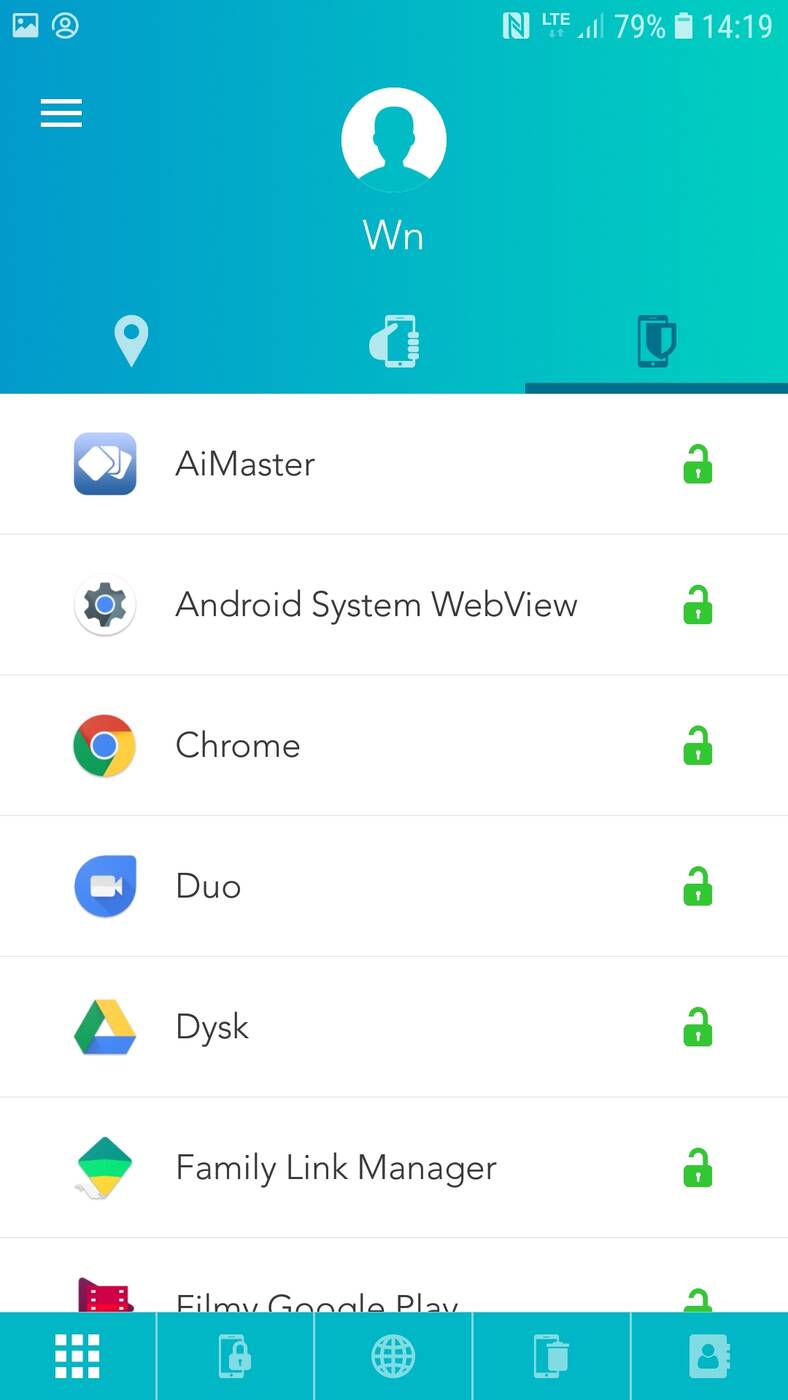Toggle the lock for AiMaster
This screenshot has width=788, height=1400.
697,465
